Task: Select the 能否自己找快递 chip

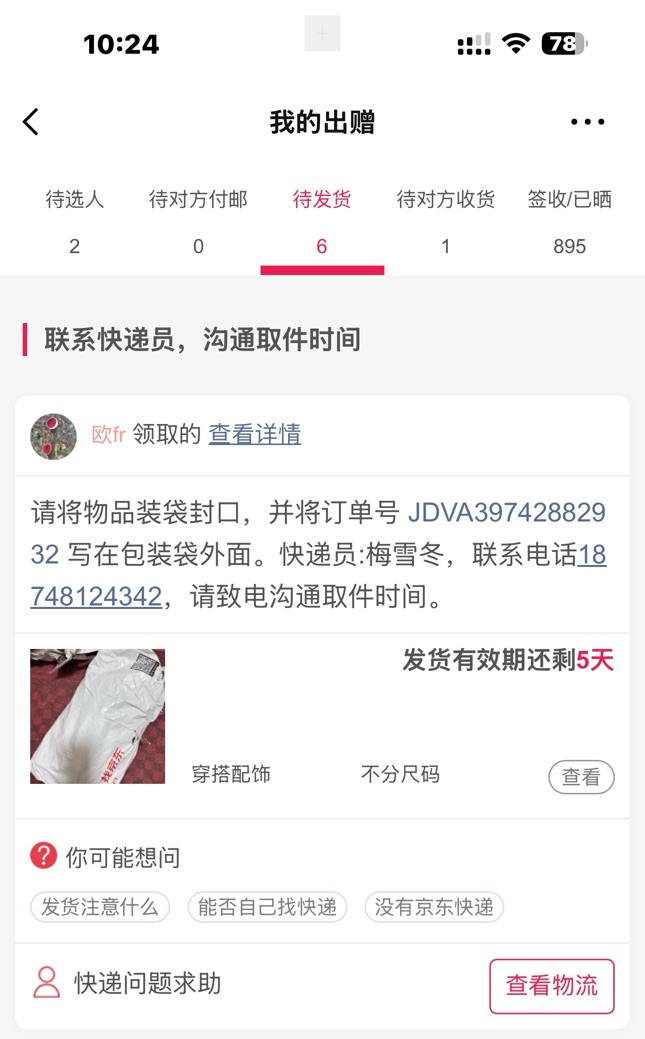Action: pyautogui.click(x=267, y=907)
